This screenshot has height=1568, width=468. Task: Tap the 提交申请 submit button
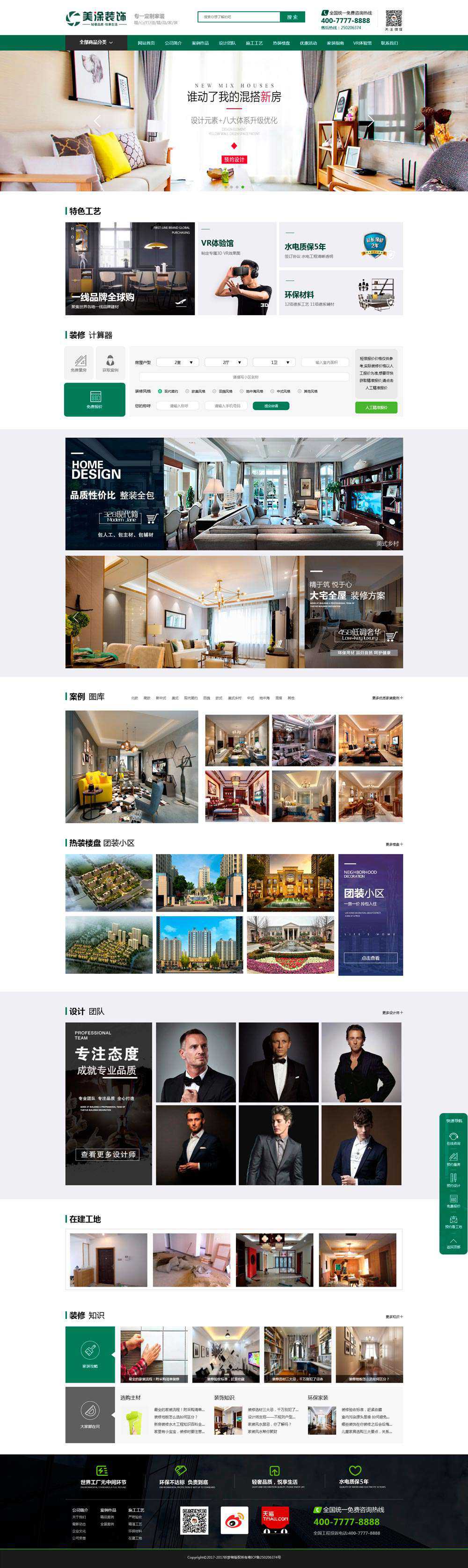click(271, 405)
